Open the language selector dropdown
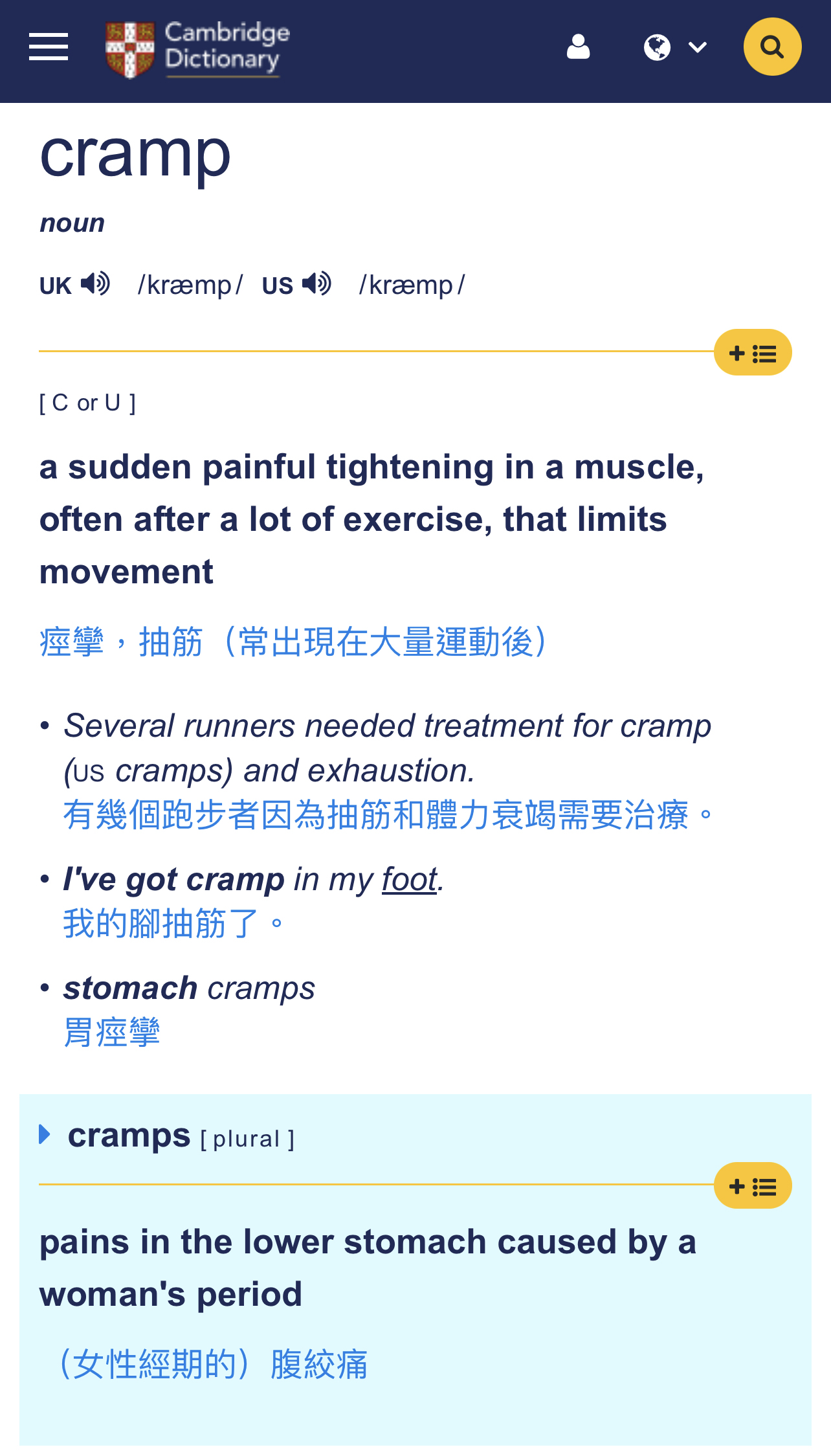 675,47
